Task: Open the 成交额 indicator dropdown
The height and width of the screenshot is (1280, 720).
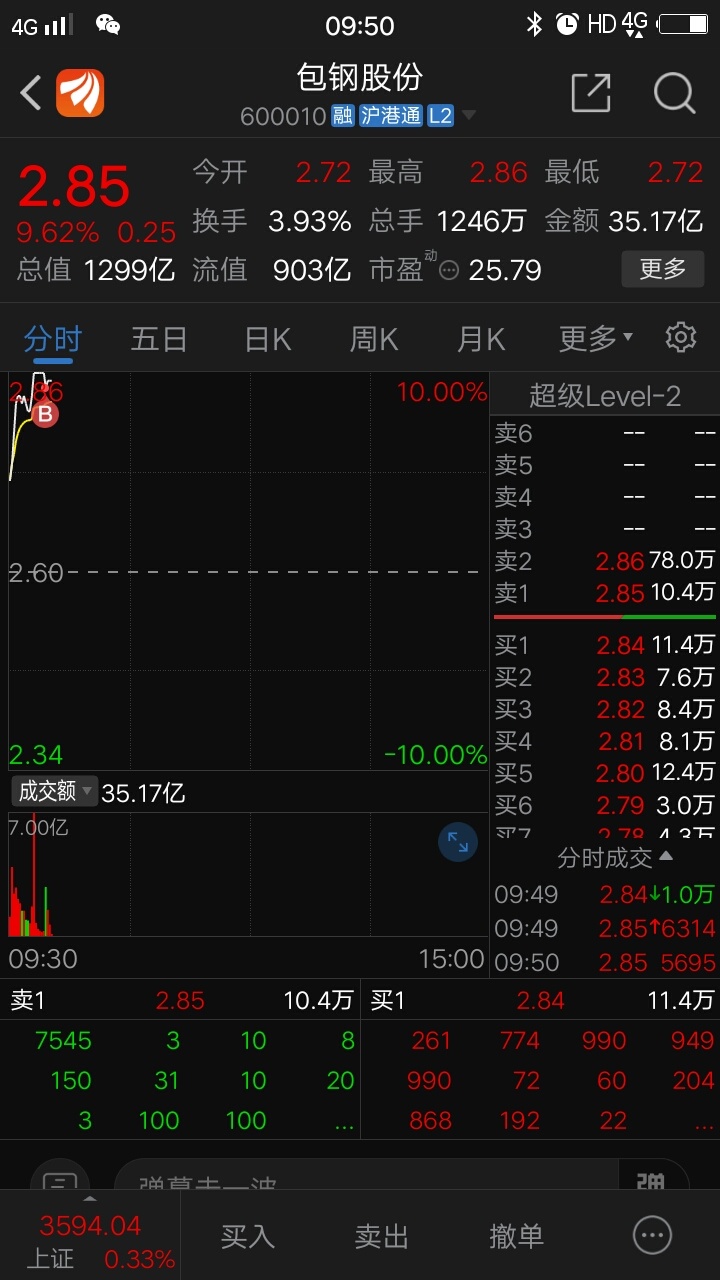Action: [55, 791]
